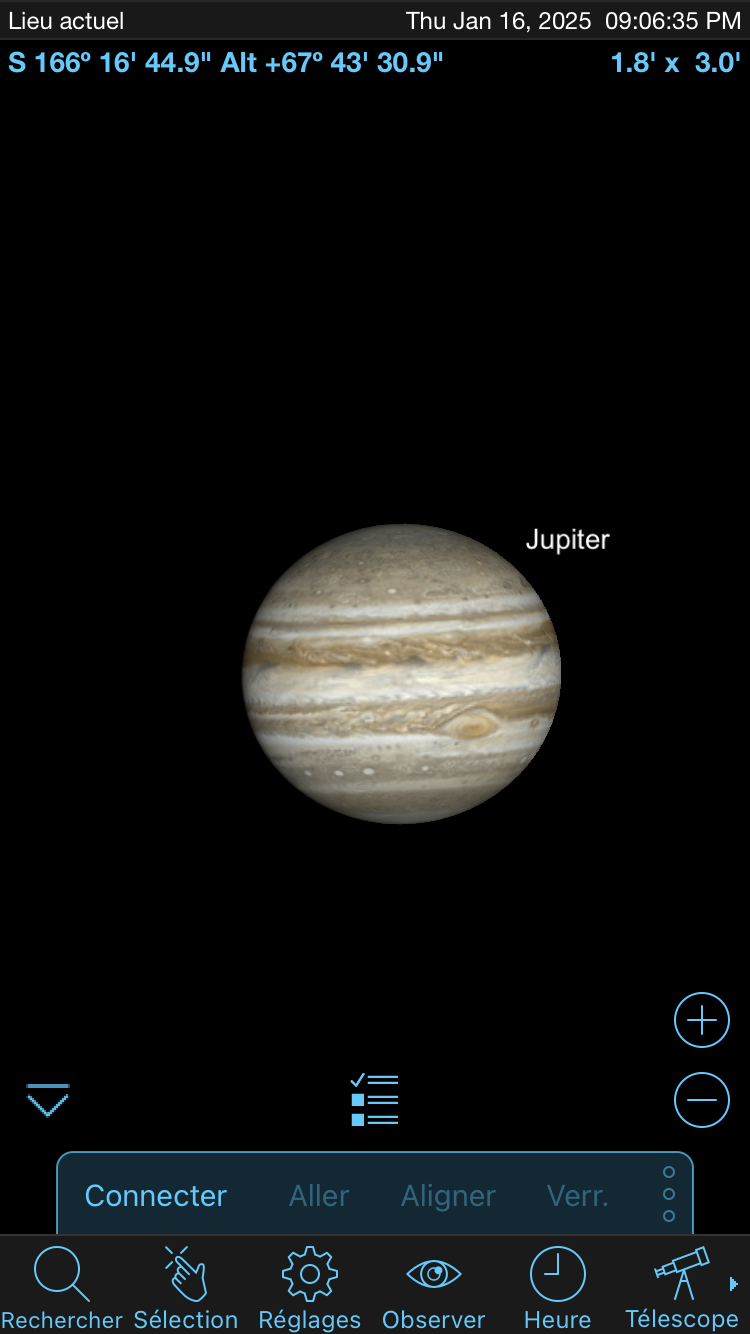Collapse the toolbar with the down arrow

tap(48, 1100)
